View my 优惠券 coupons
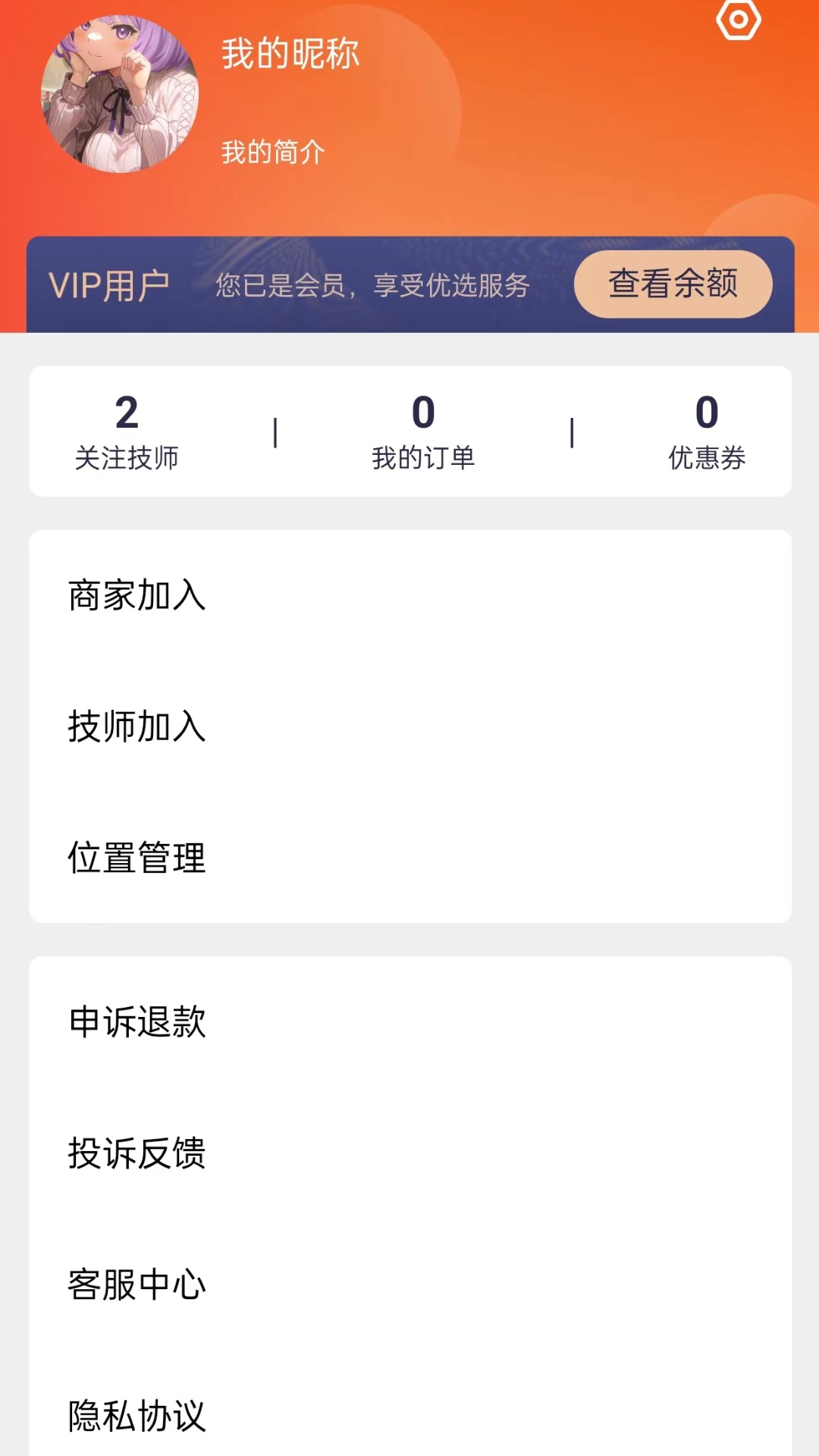 click(706, 432)
